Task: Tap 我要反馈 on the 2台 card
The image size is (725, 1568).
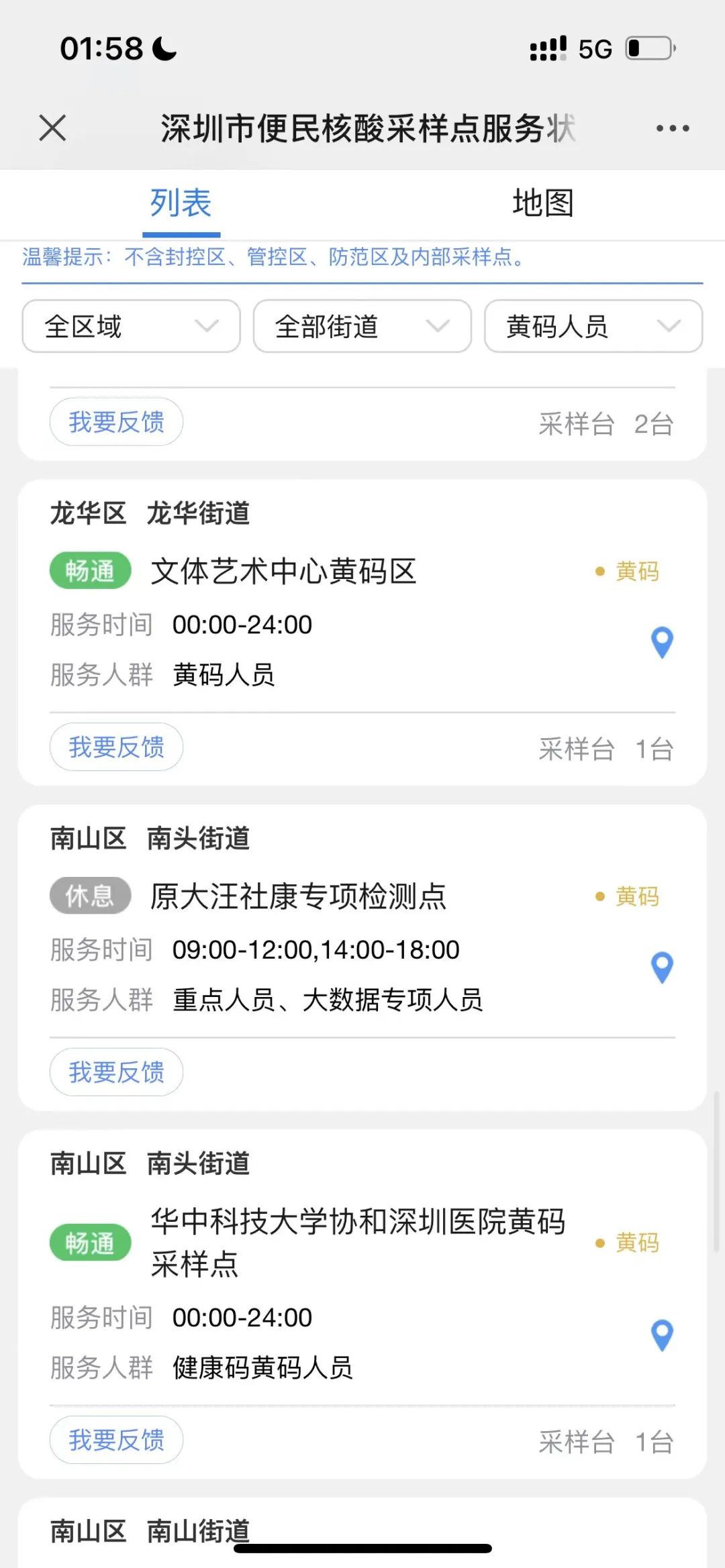Action: click(116, 422)
